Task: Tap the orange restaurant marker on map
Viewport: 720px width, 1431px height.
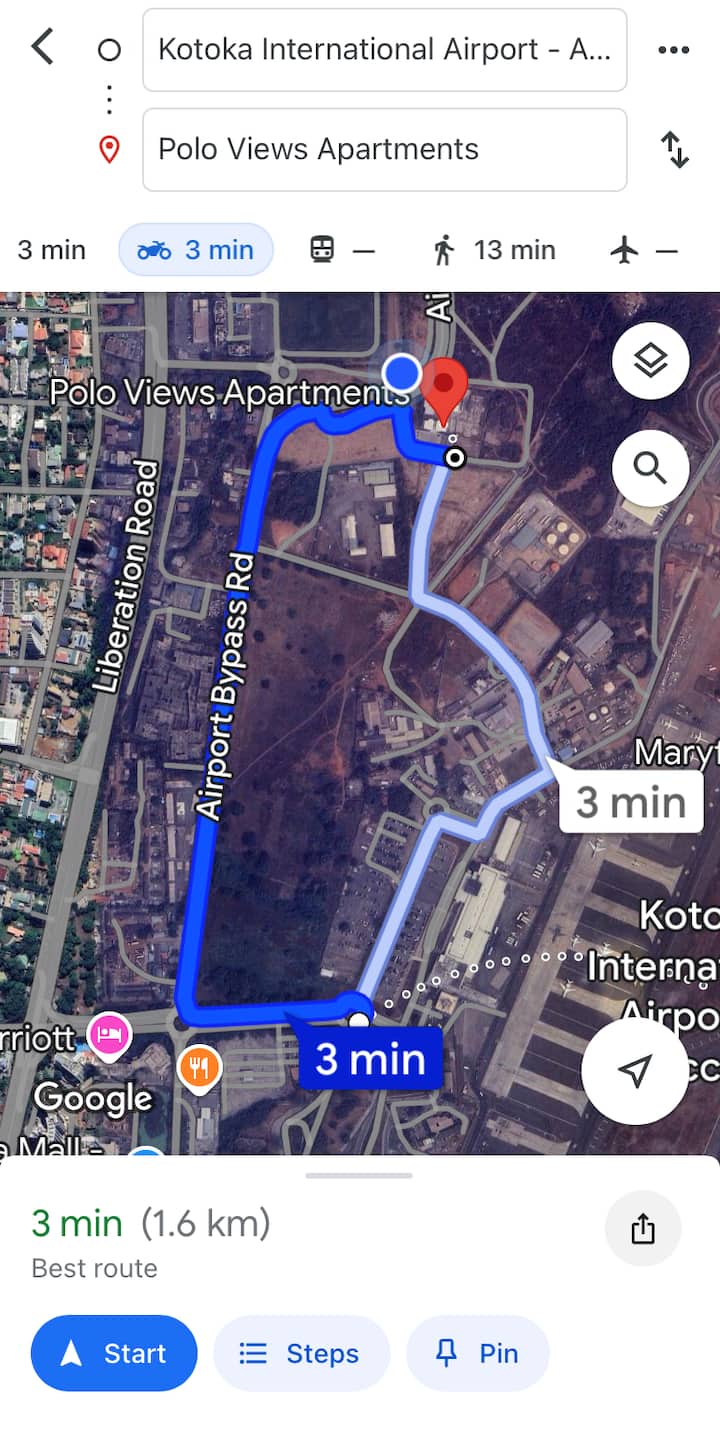Action: [x=200, y=1067]
